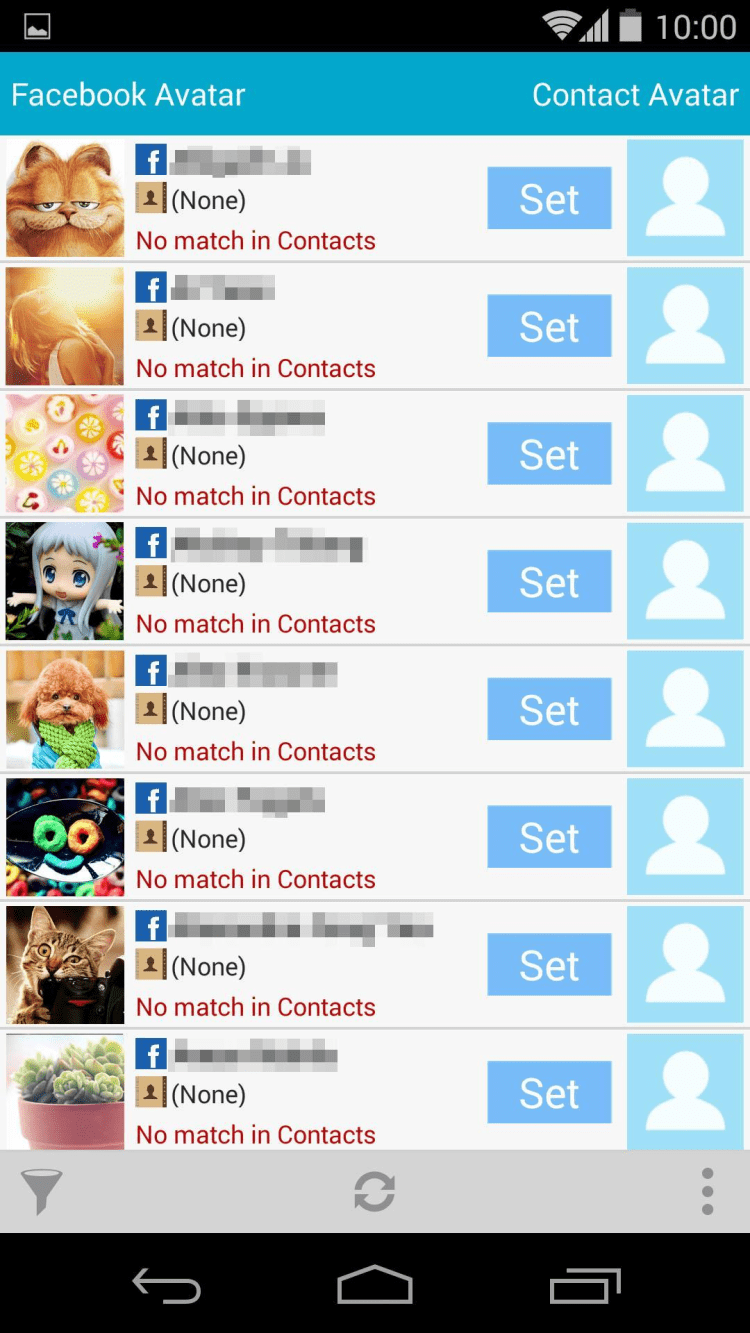Return to the home screen
Image resolution: width=750 pixels, height=1333 pixels.
[375, 1286]
